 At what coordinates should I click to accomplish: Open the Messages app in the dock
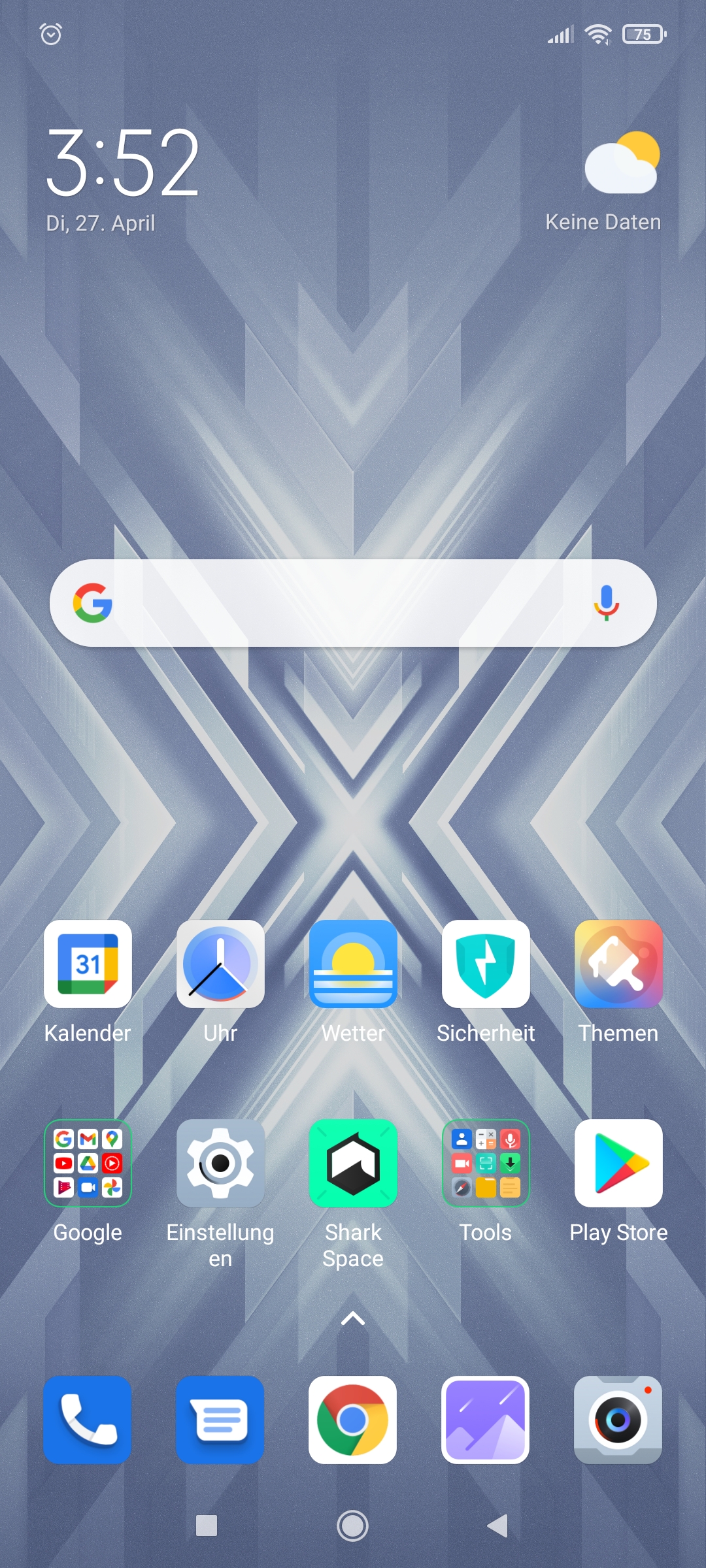220,1420
